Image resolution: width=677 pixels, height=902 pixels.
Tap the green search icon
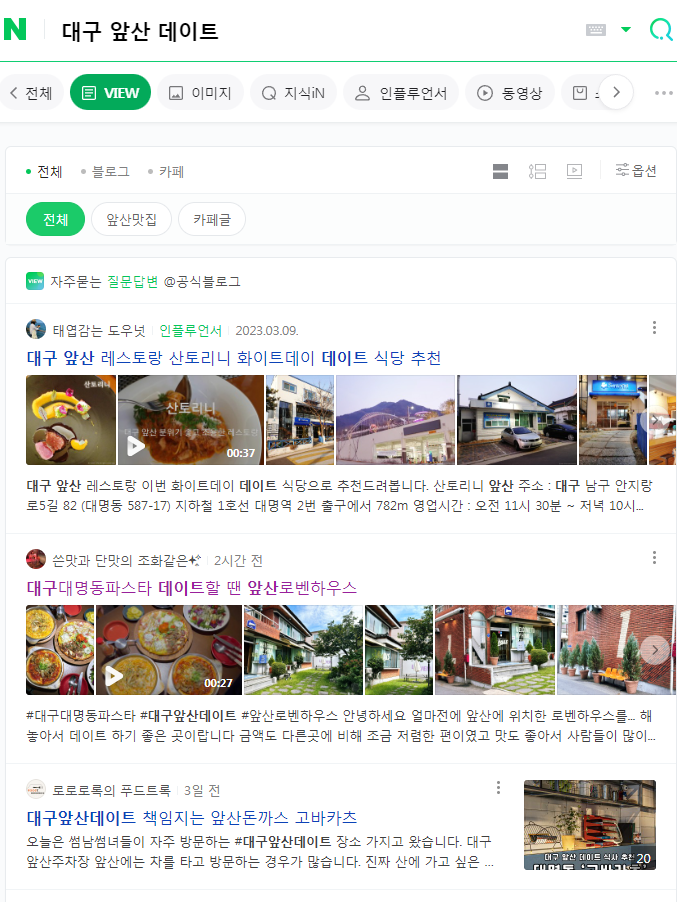point(660,30)
